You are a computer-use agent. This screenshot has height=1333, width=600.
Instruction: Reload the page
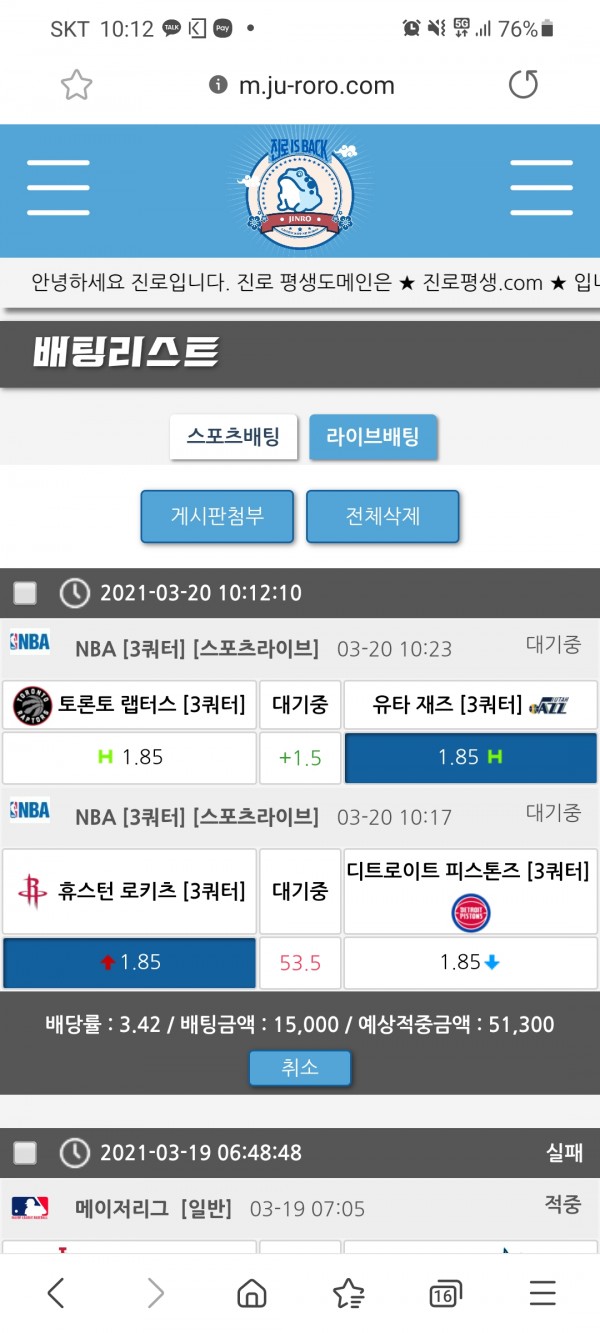pyautogui.click(x=523, y=85)
